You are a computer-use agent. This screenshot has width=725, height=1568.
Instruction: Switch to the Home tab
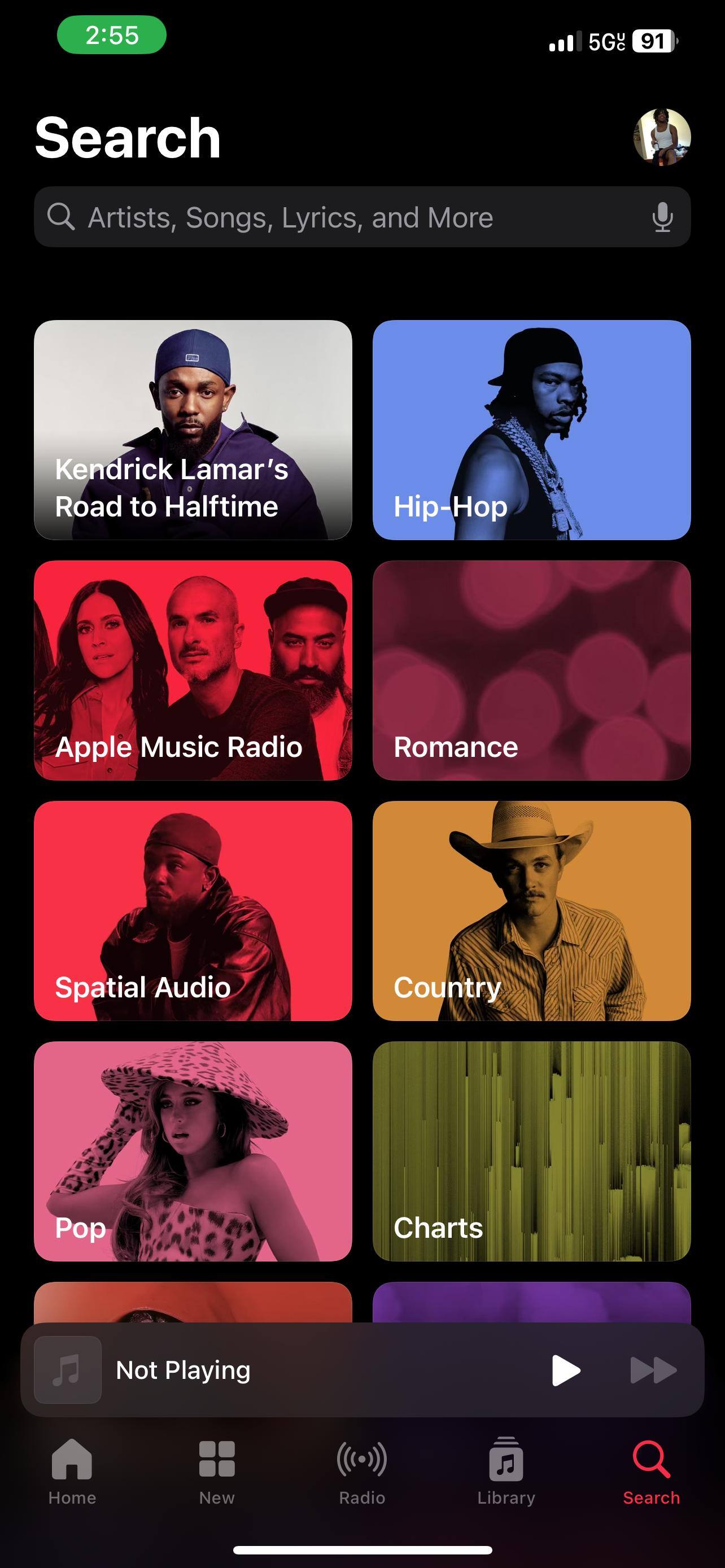coord(72,1470)
